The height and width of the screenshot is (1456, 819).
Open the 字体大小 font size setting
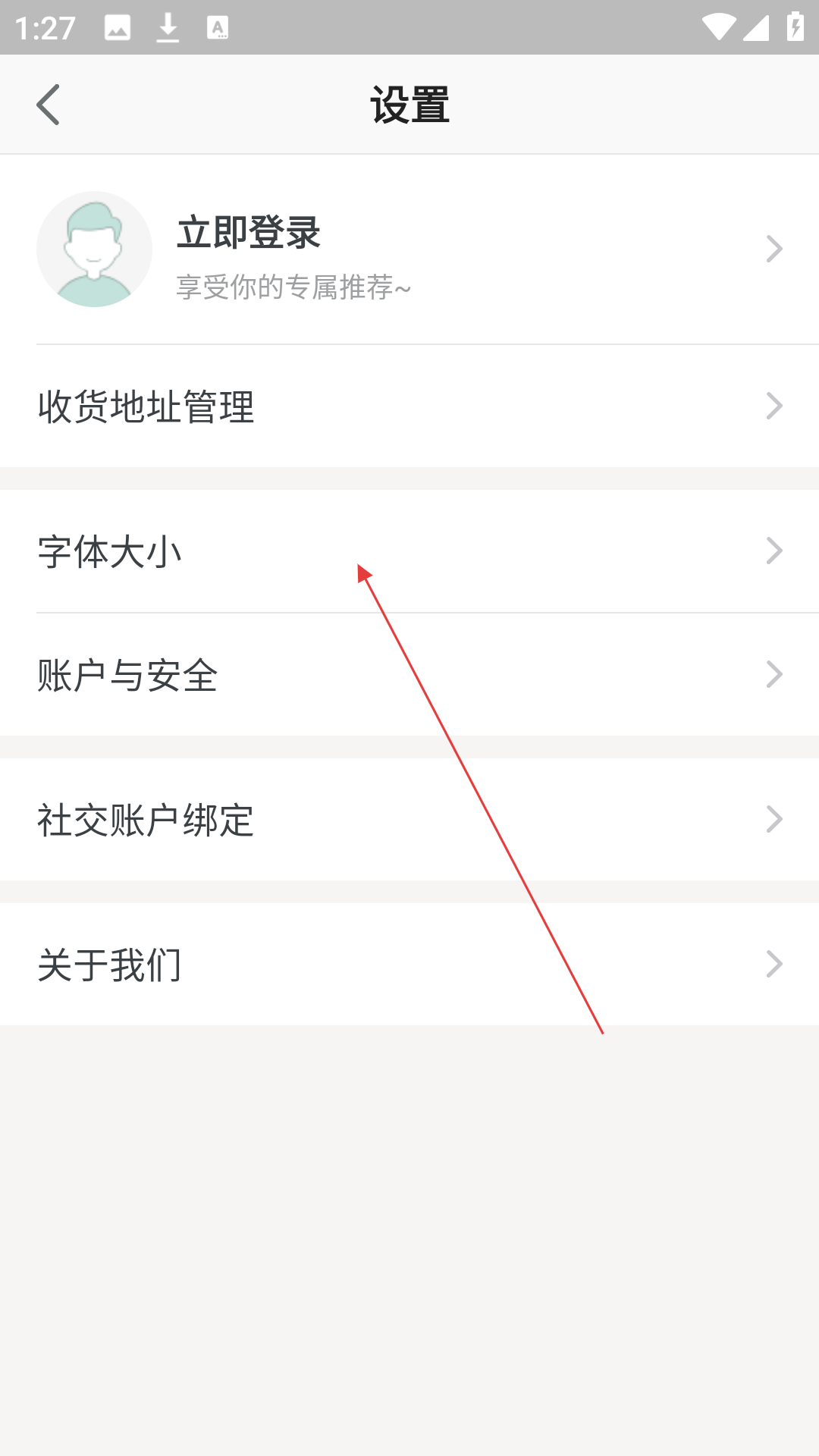click(409, 551)
